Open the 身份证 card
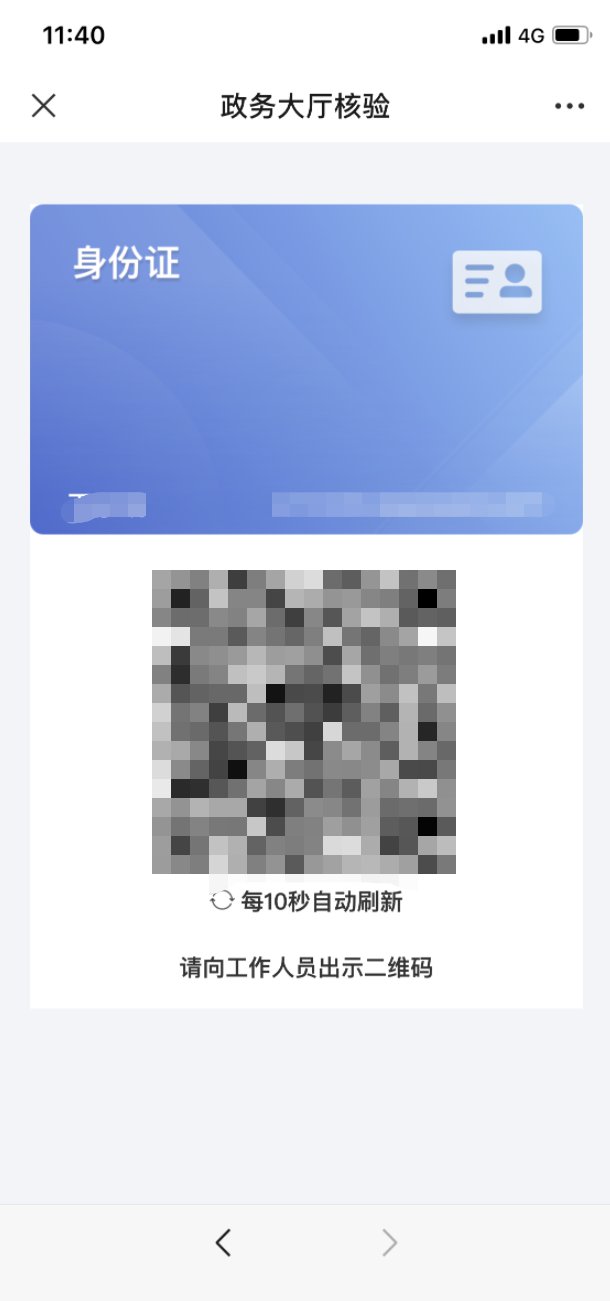The width and height of the screenshot is (610, 1301). coord(306,368)
